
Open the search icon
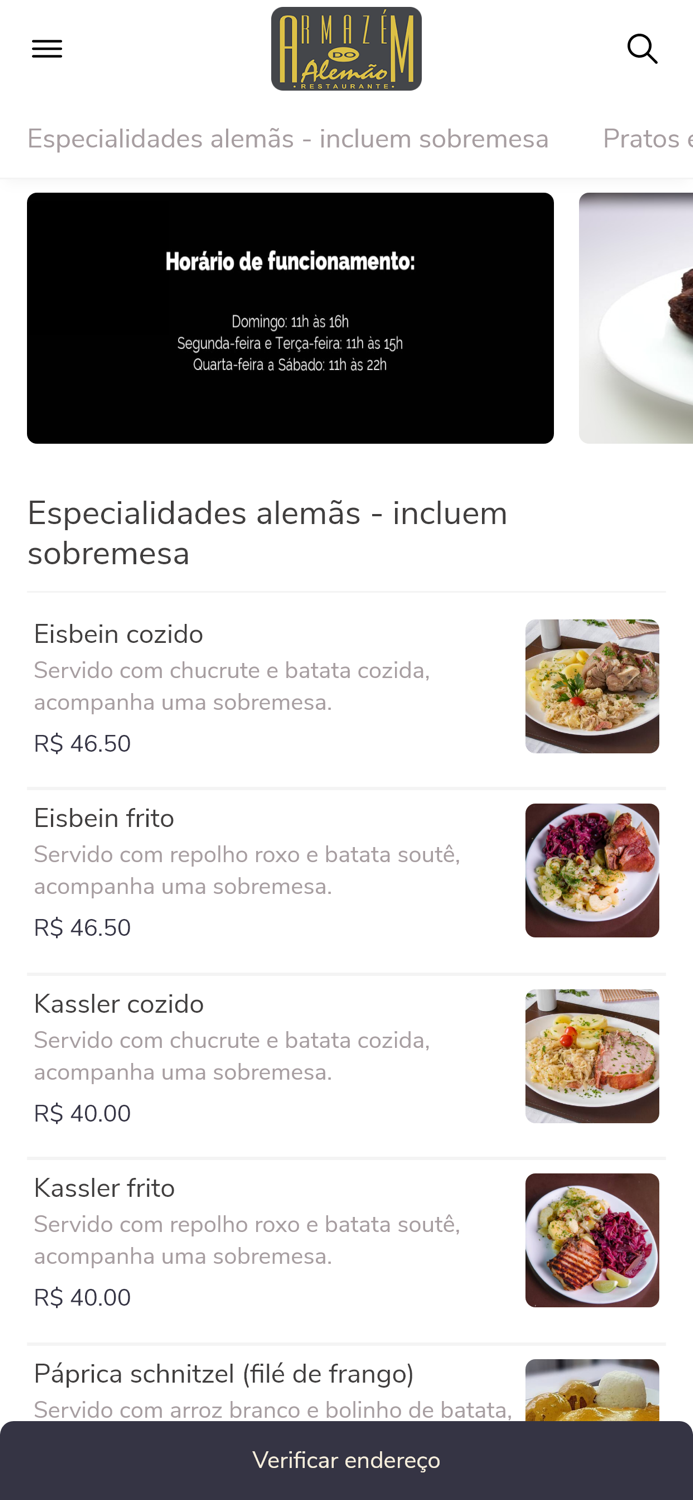point(642,49)
